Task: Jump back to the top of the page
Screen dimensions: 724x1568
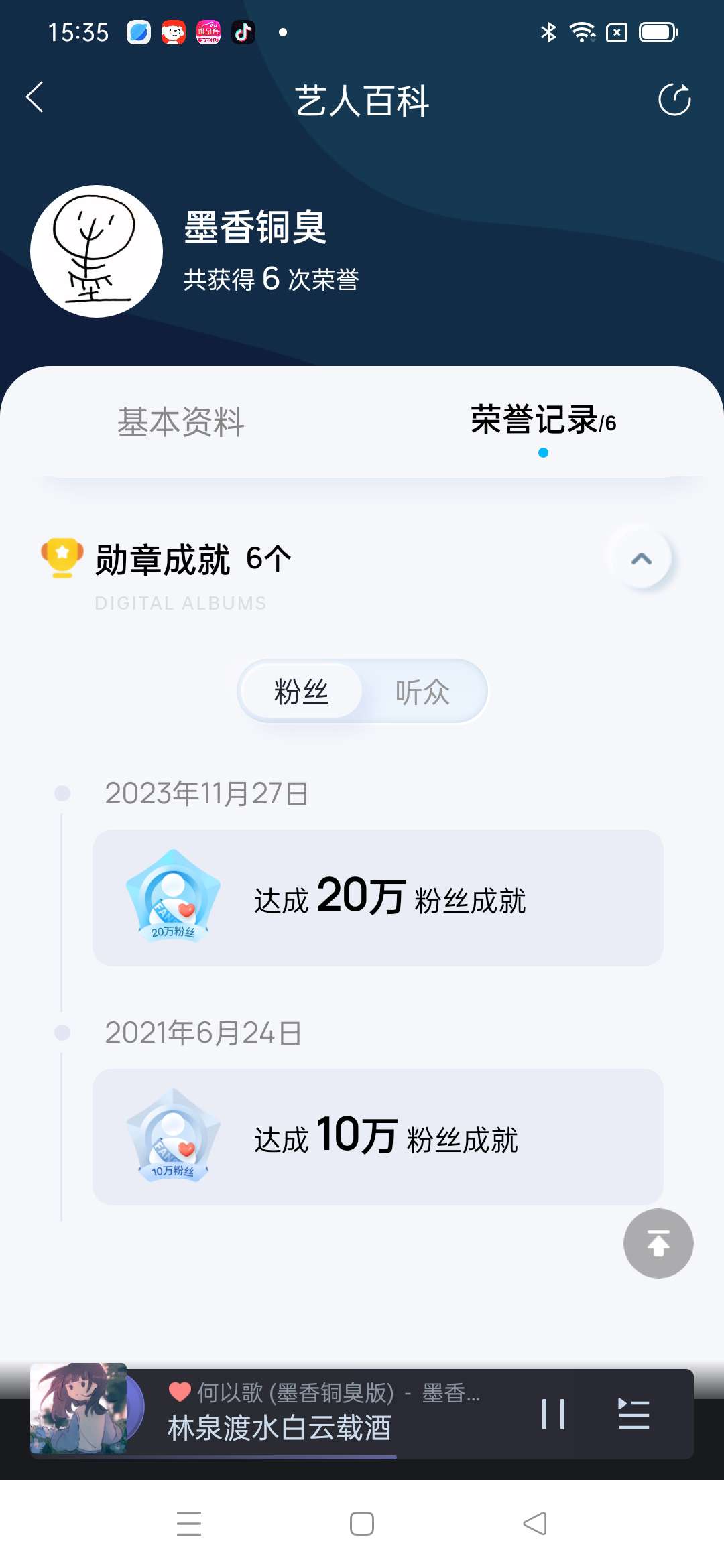Action: (658, 1243)
